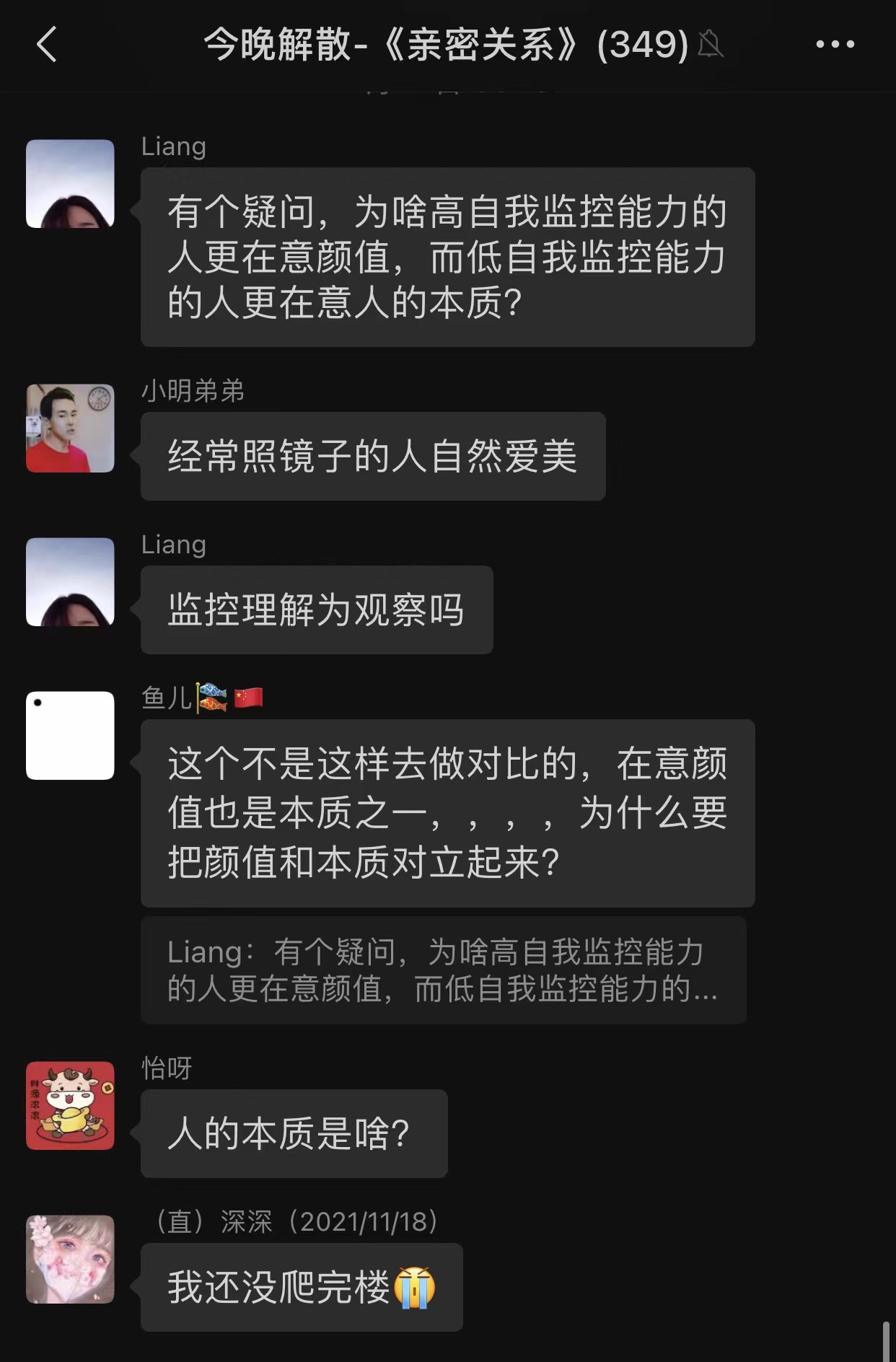Tap 鱼儿's white profile avatar
The width and height of the screenshot is (896, 1362).
click(70, 735)
